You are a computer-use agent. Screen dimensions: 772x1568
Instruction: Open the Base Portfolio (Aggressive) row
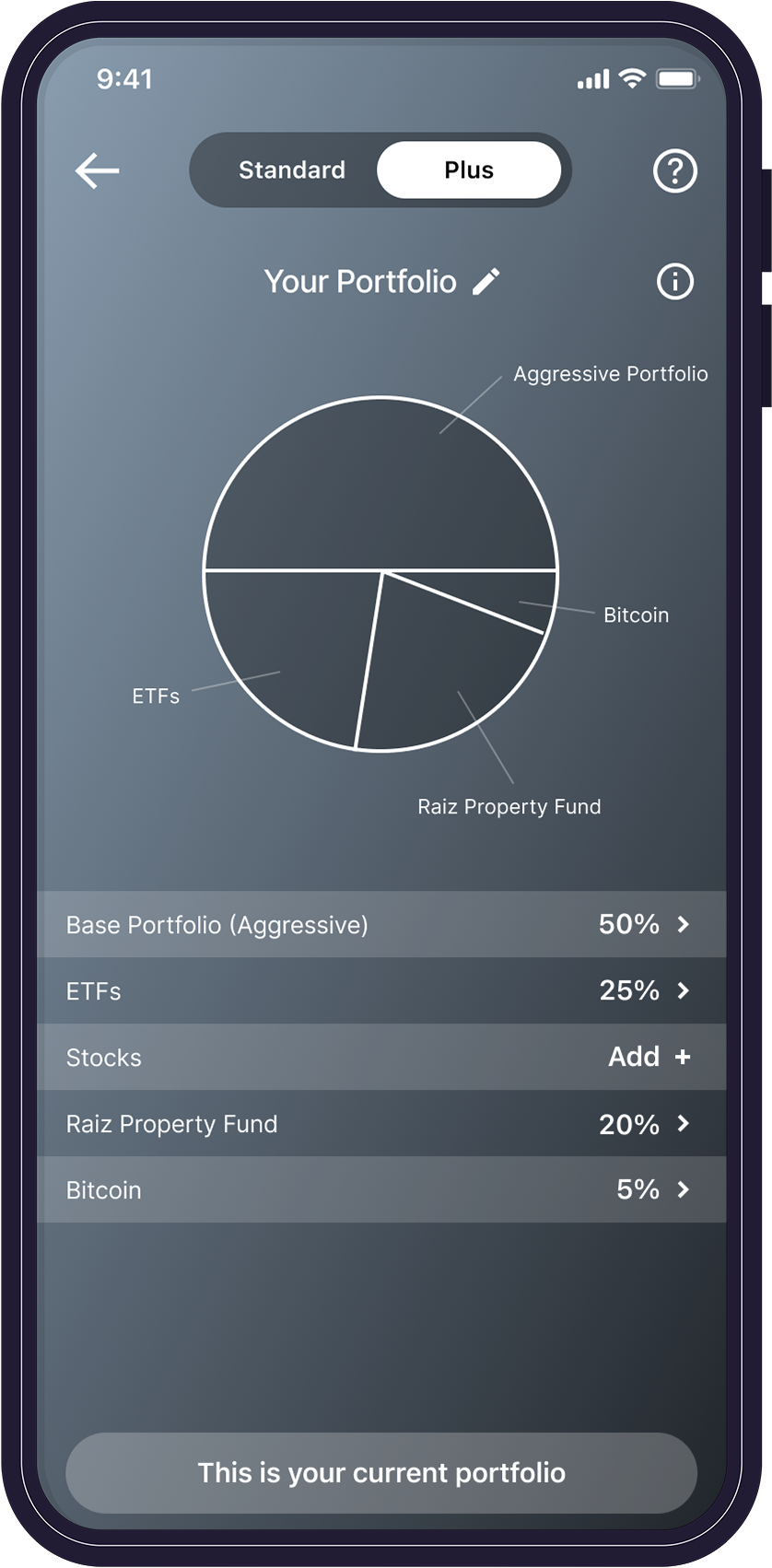point(381,924)
